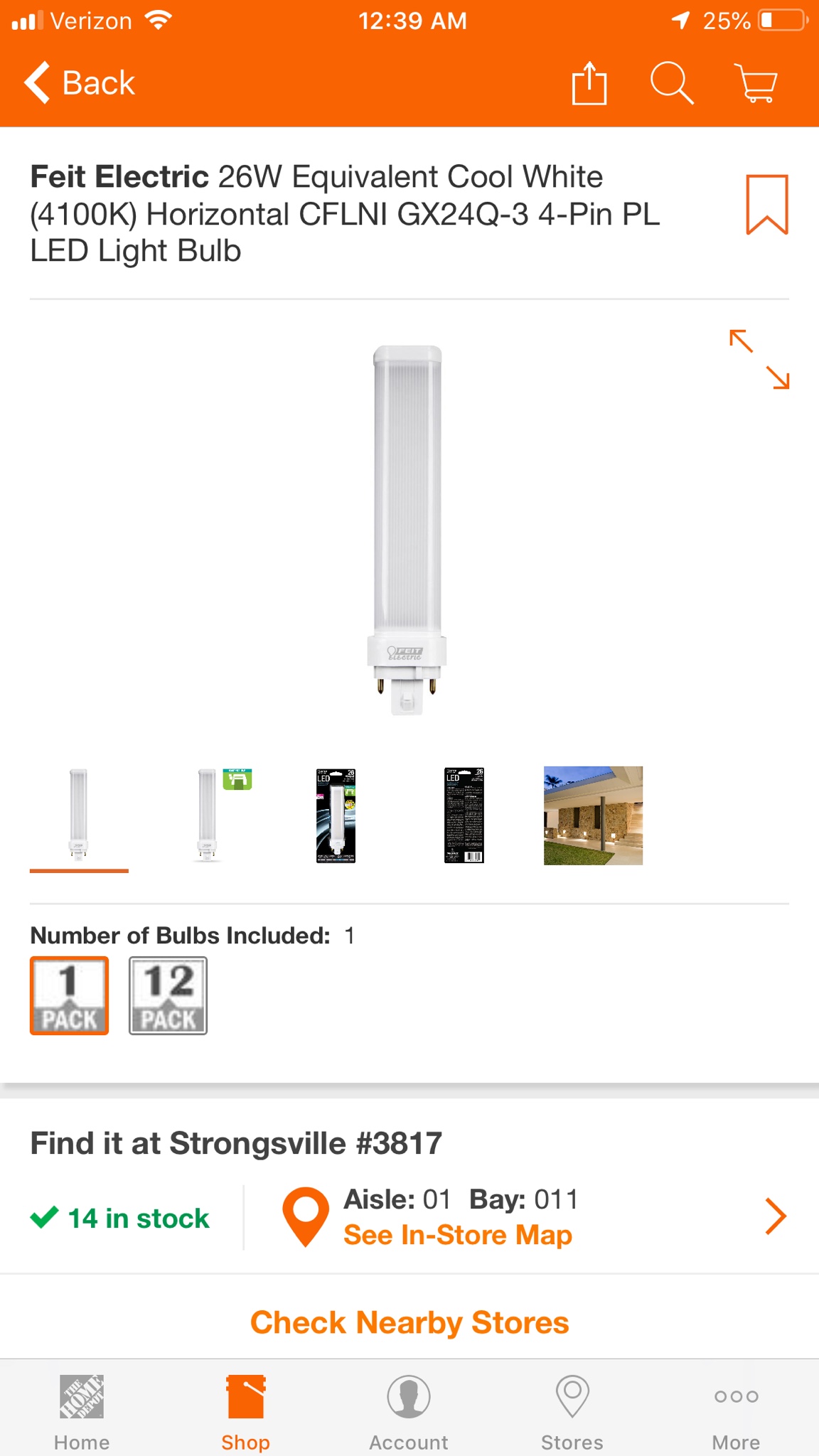
Task: View the house exterior thumbnail
Action: click(593, 815)
